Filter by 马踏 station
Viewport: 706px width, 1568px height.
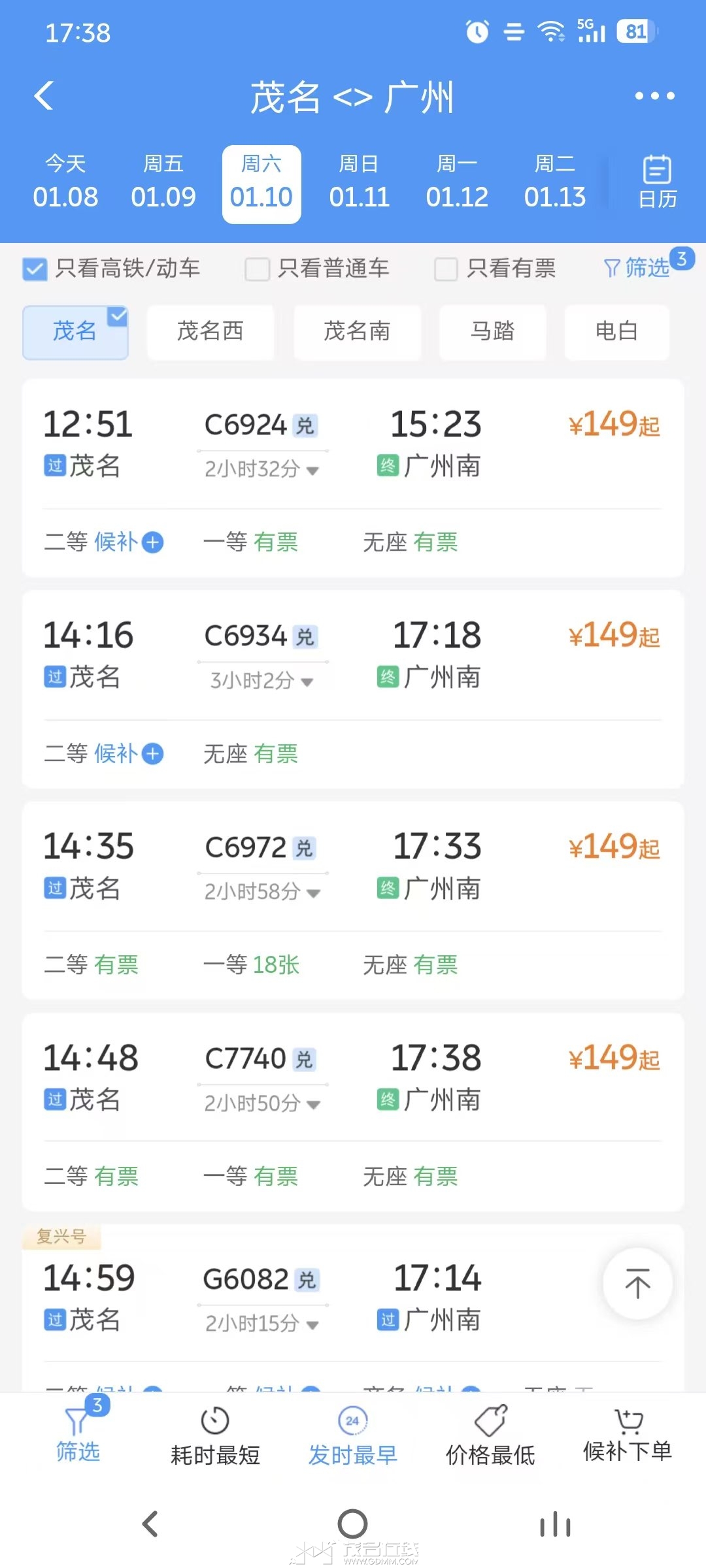[x=492, y=332]
